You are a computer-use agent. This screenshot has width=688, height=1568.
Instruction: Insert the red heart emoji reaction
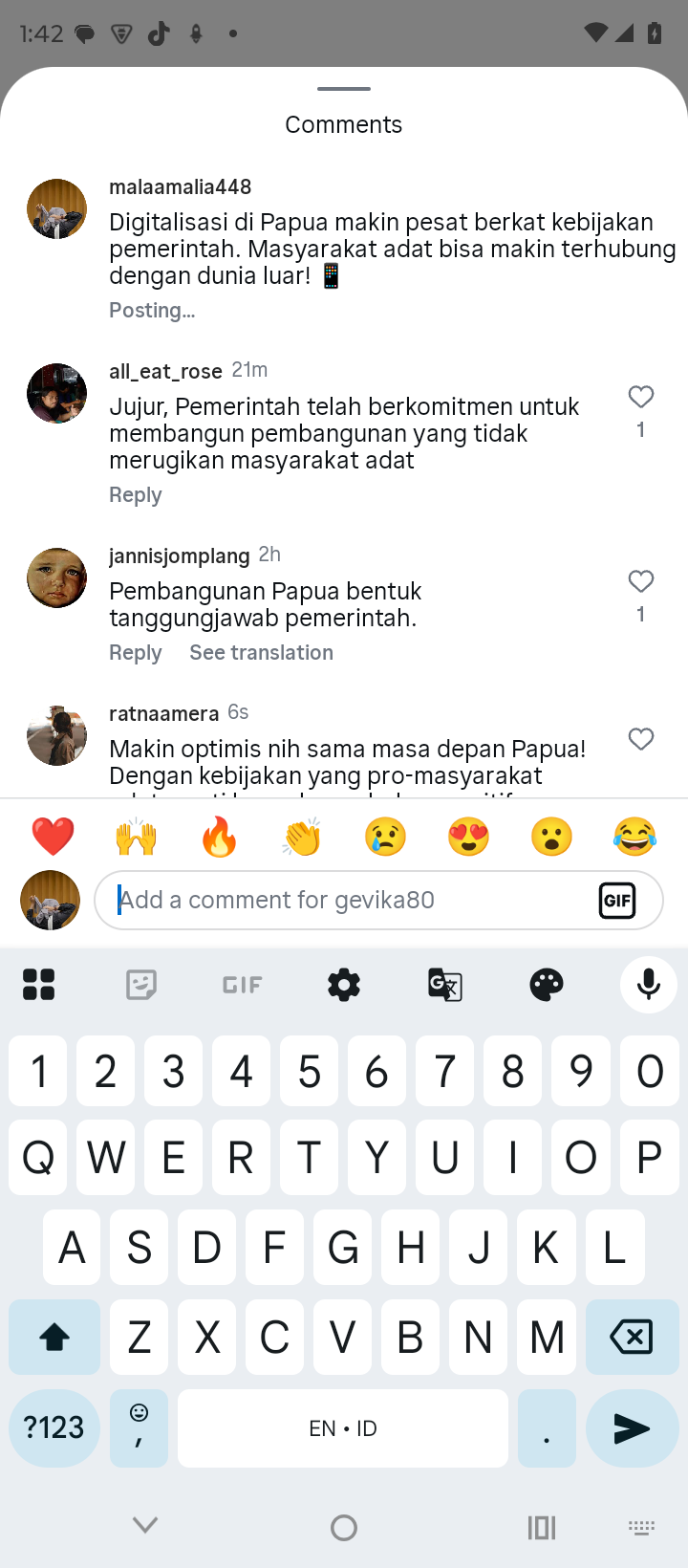pyautogui.click(x=53, y=837)
